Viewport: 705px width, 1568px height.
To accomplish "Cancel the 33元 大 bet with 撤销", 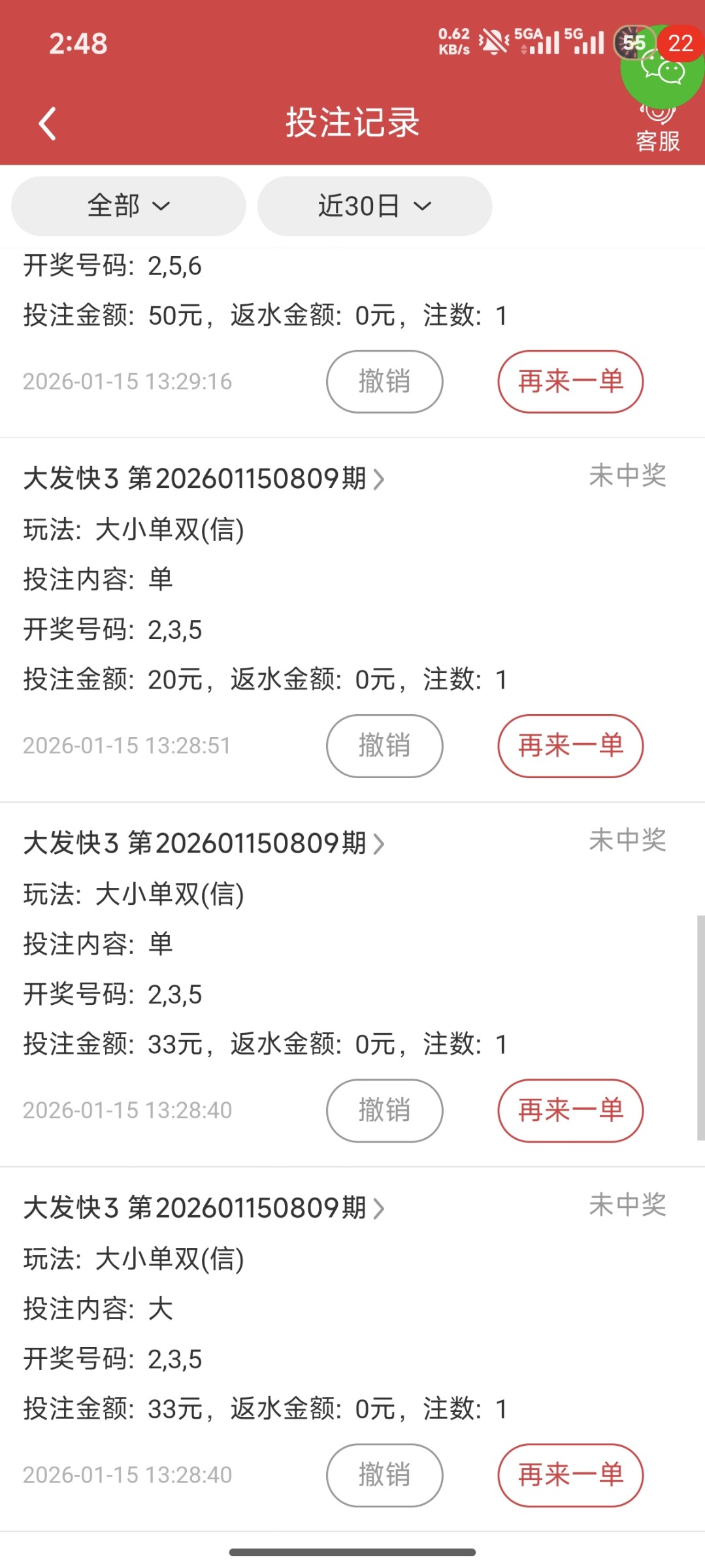I will coord(384,1475).
